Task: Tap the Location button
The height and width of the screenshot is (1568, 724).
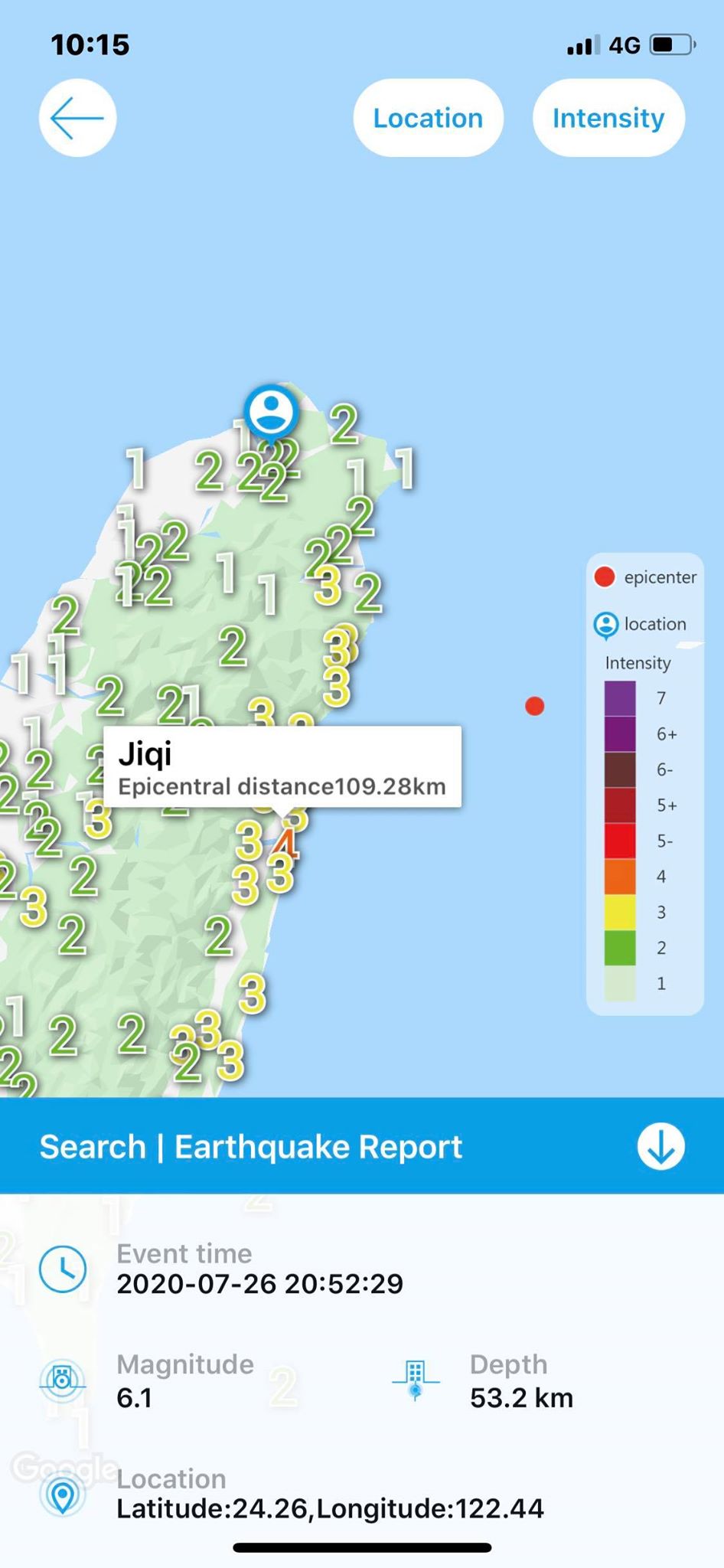Action: tap(428, 119)
